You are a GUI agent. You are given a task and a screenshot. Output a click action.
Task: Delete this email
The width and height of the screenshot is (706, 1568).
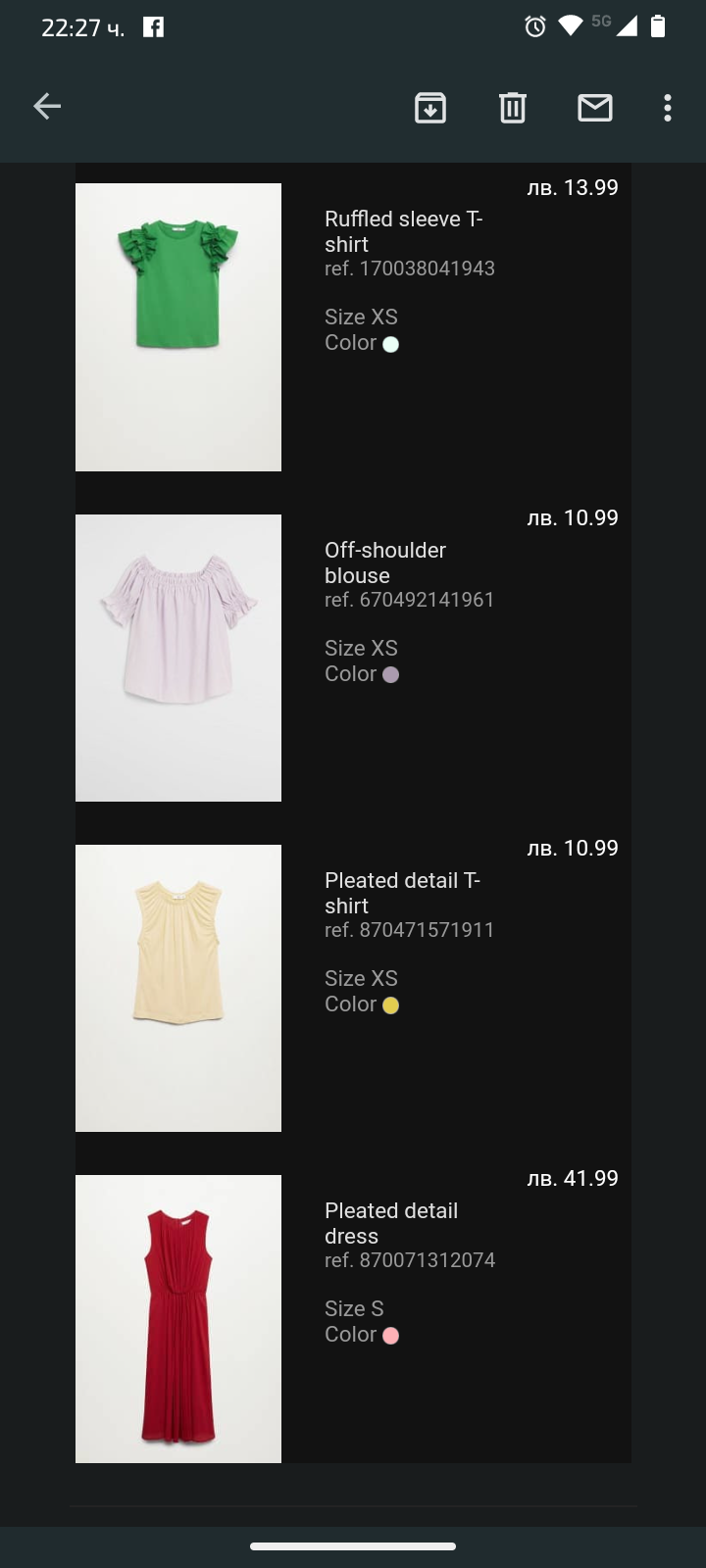(x=513, y=107)
